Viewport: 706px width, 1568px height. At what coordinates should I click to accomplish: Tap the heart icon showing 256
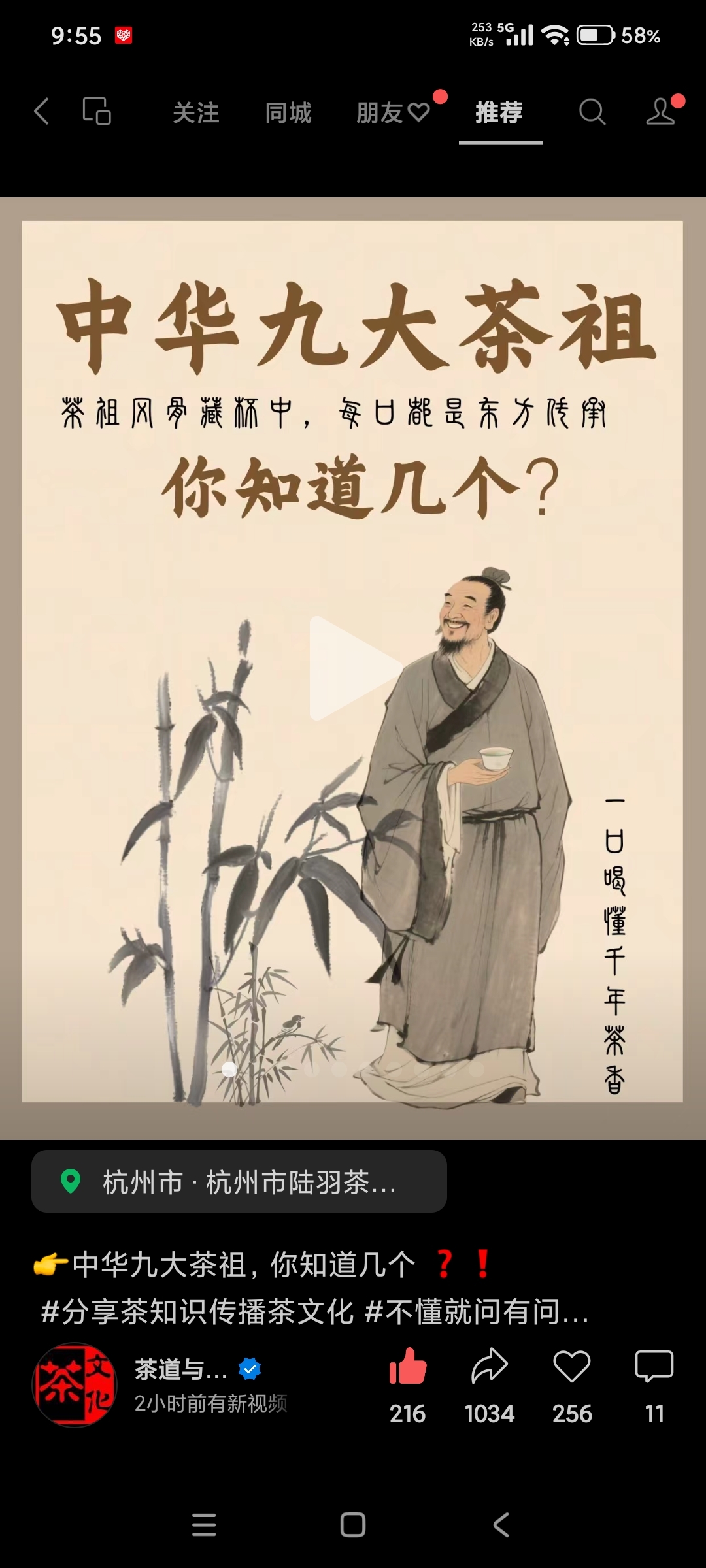click(x=572, y=1367)
